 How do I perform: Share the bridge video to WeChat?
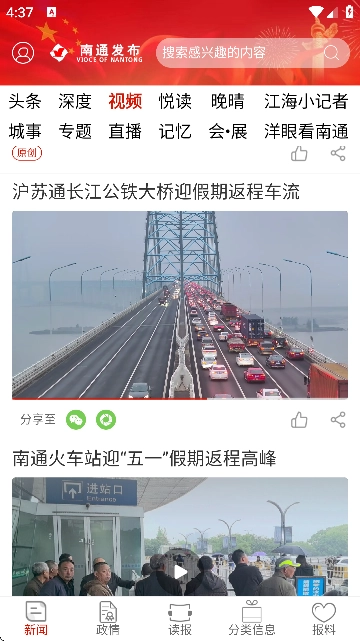pos(76,420)
